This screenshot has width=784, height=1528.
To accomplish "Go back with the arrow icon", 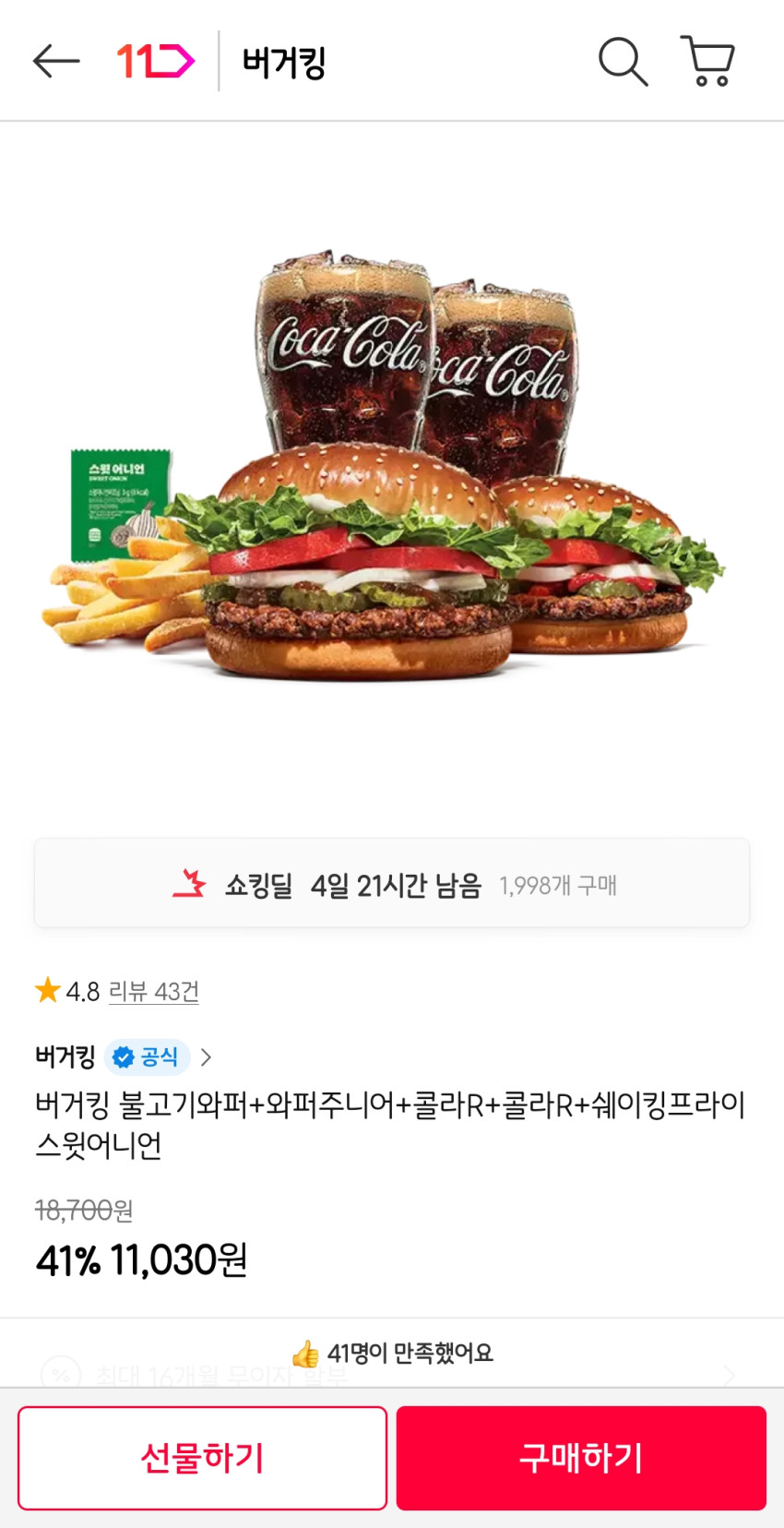I will 56,62.
